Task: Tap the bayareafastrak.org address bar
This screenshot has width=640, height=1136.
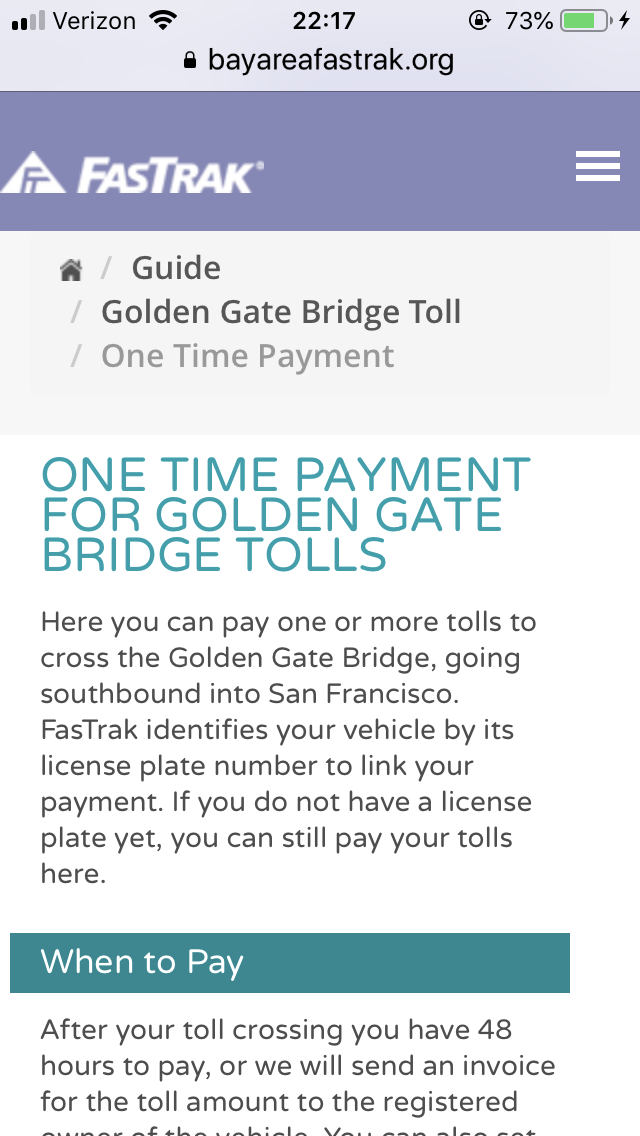Action: coord(320,60)
